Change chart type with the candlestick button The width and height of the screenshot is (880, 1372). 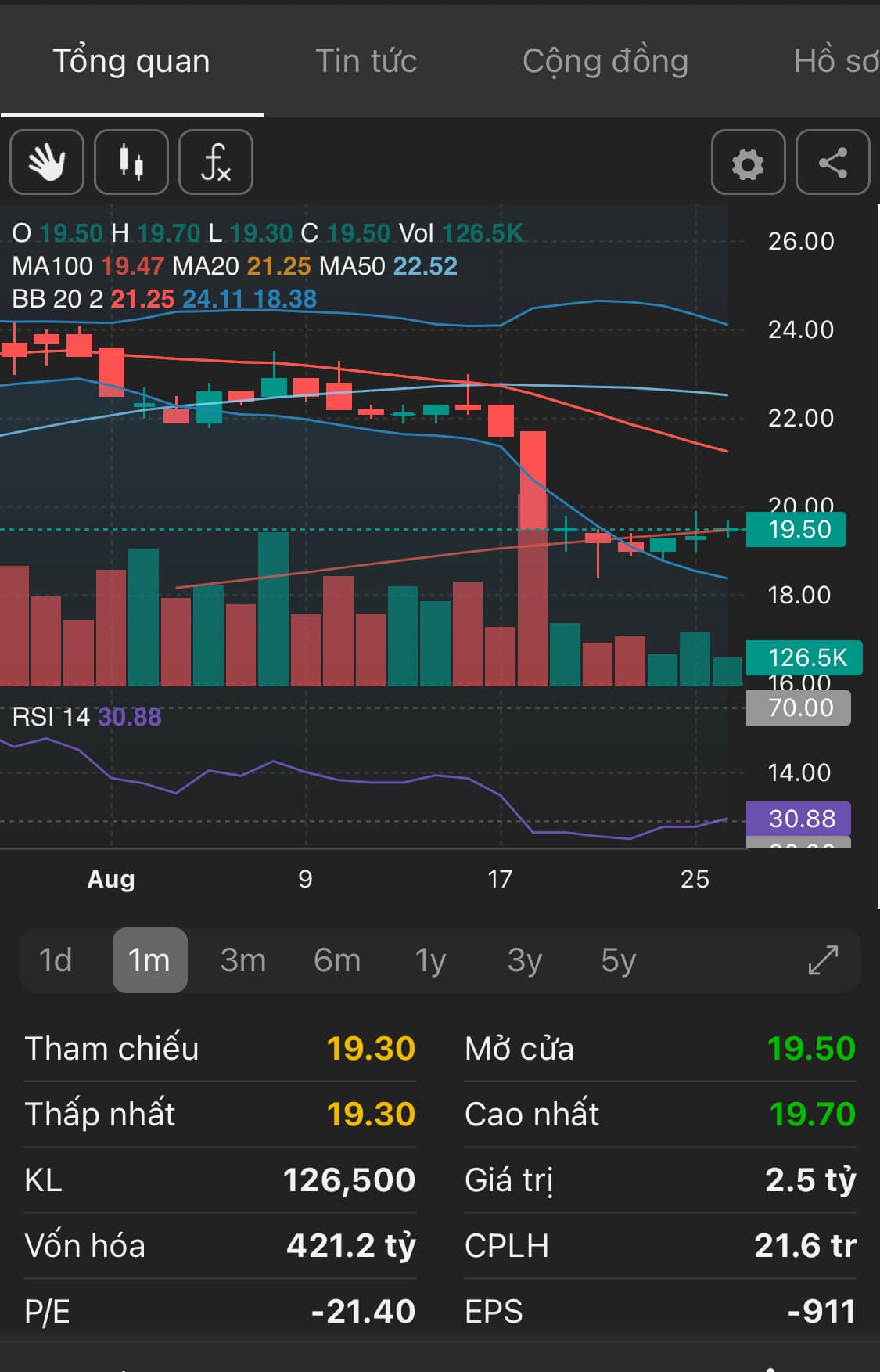(x=131, y=162)
